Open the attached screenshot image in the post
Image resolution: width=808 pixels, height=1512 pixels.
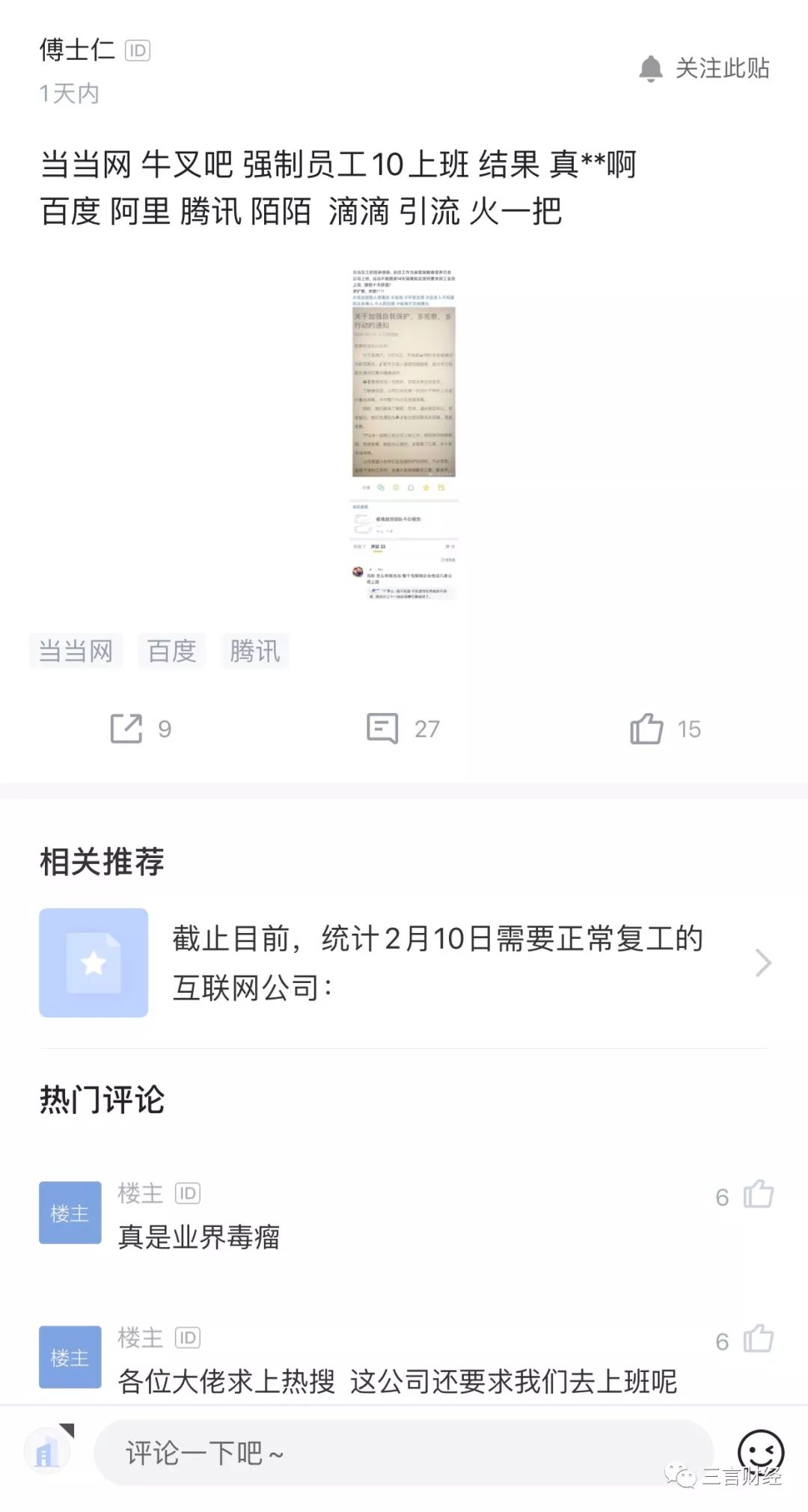(404, 434)
